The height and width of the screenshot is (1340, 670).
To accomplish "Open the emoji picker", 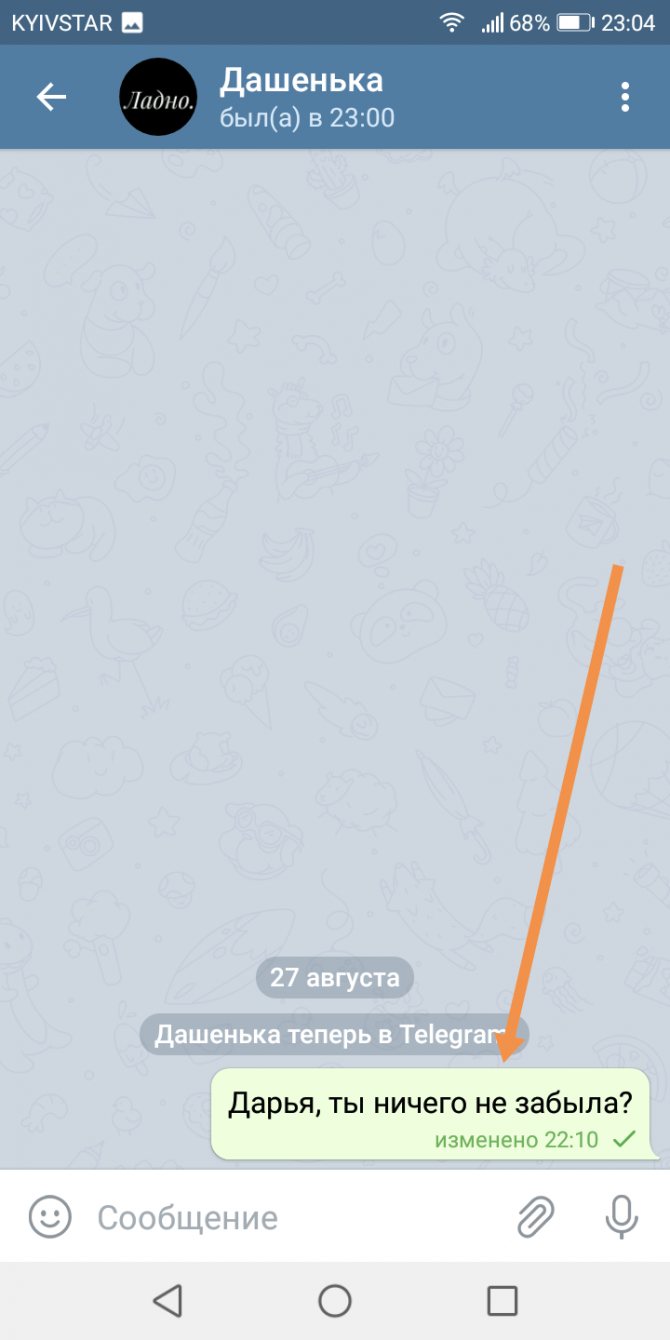I will [x=50, y=1217].
